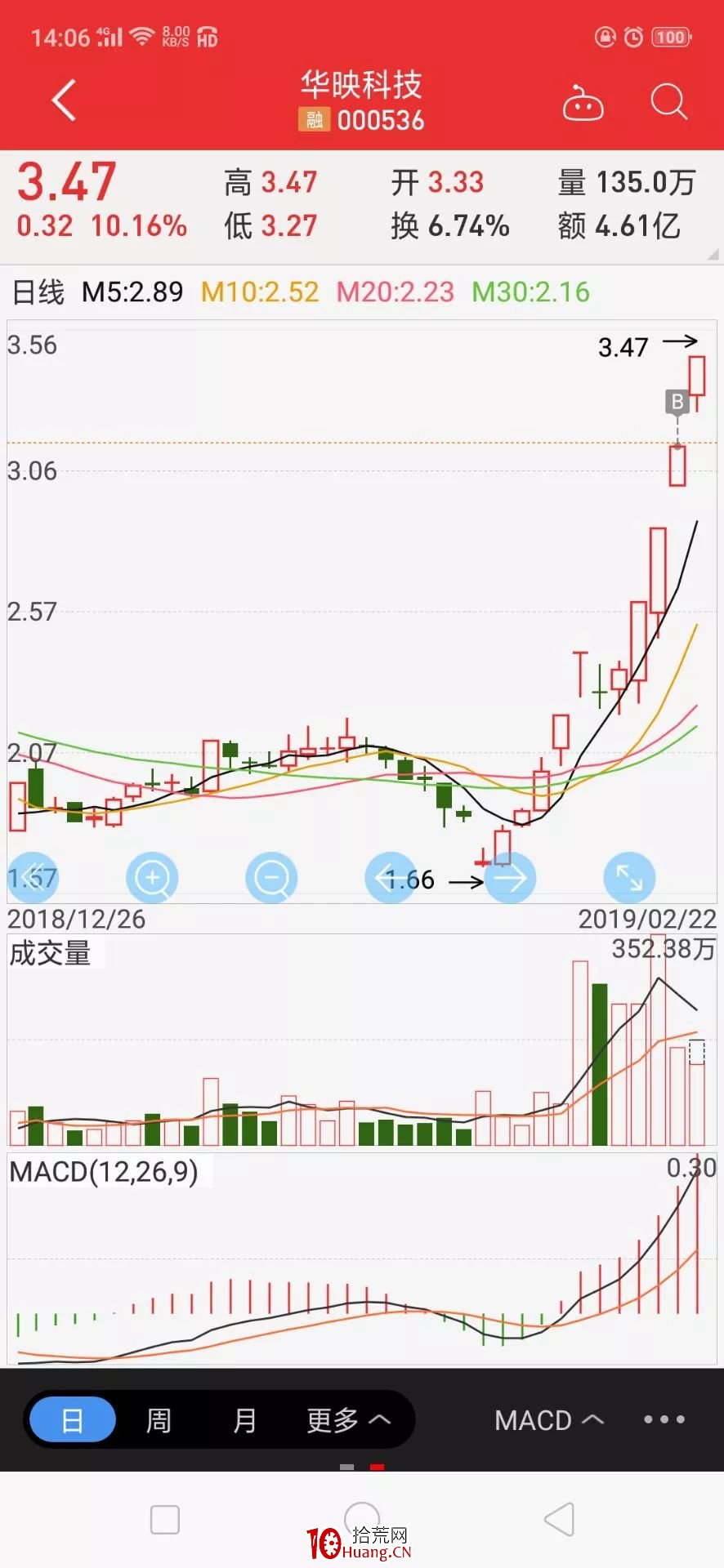Open the search icon in the top bar
The image size is (724, 1568).
click(x=668, y=101)
